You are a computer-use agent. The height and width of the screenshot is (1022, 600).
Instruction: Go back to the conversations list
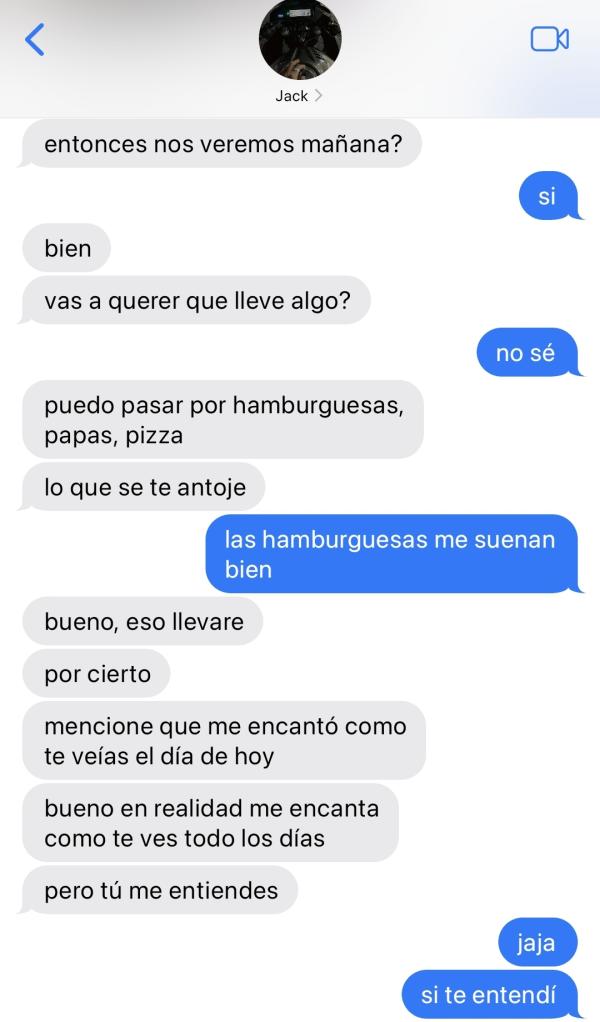(35, 40)
